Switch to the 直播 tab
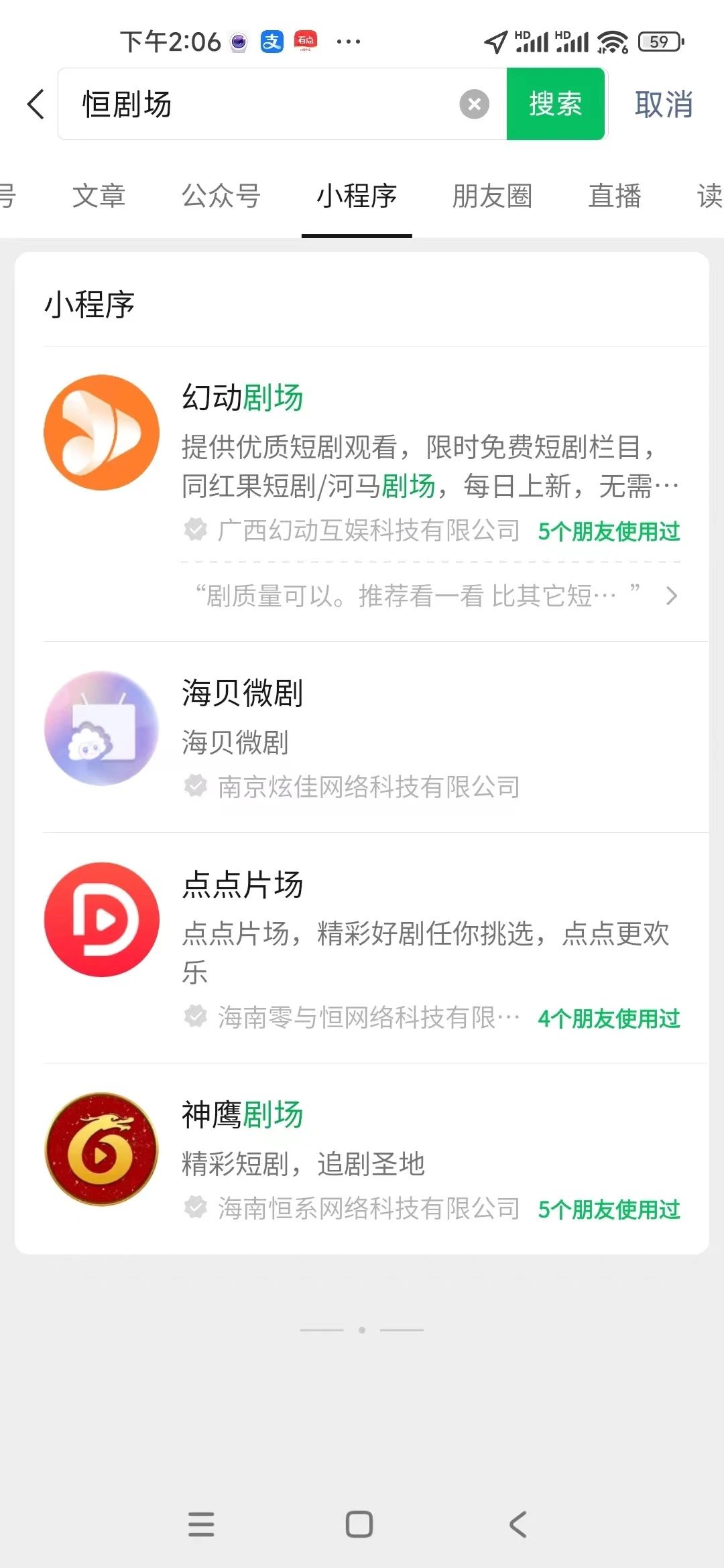Viewport: 724px width, 1568px height. [x=615, y=196]
